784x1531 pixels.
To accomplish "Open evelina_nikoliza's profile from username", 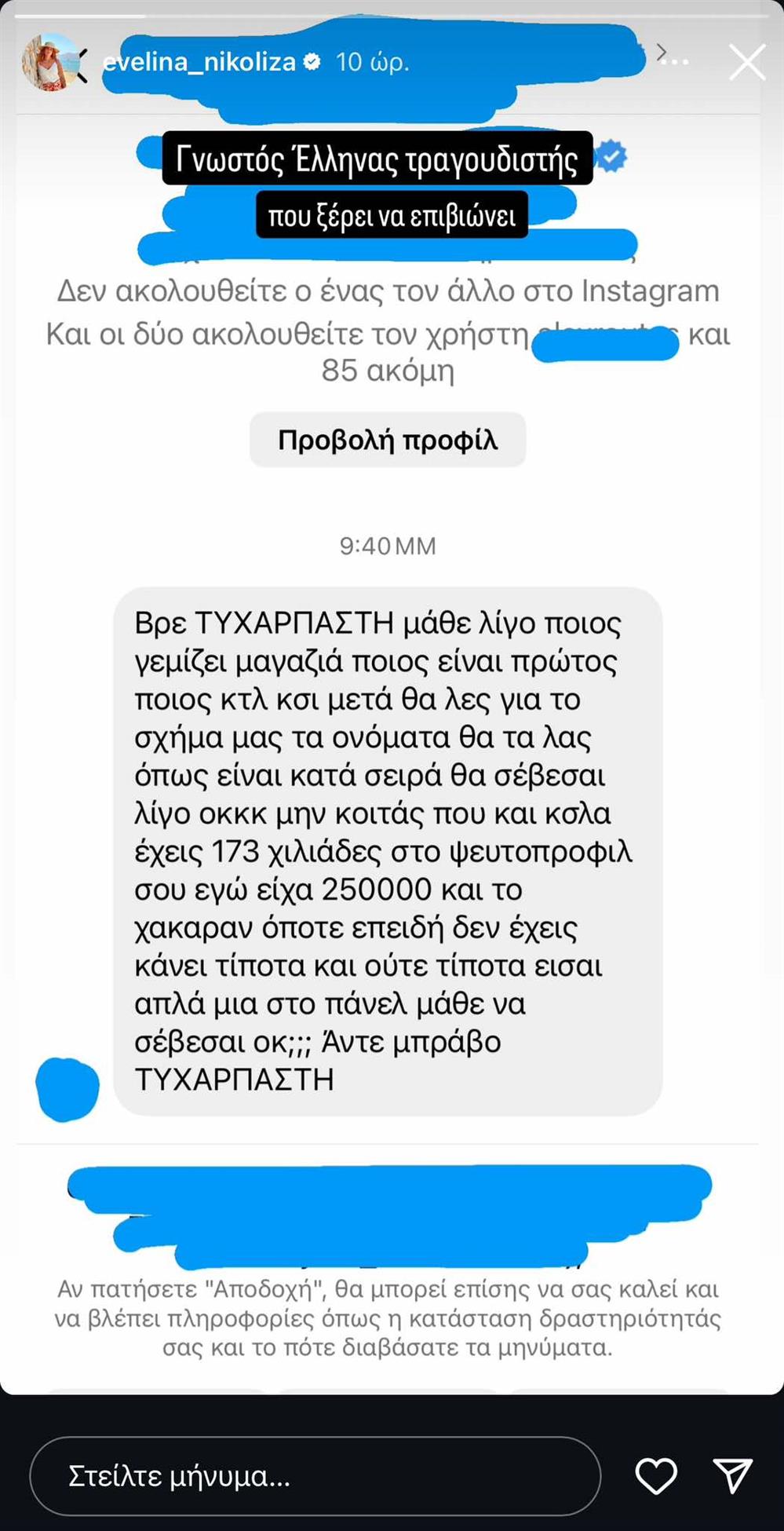I will coord(201,62).
